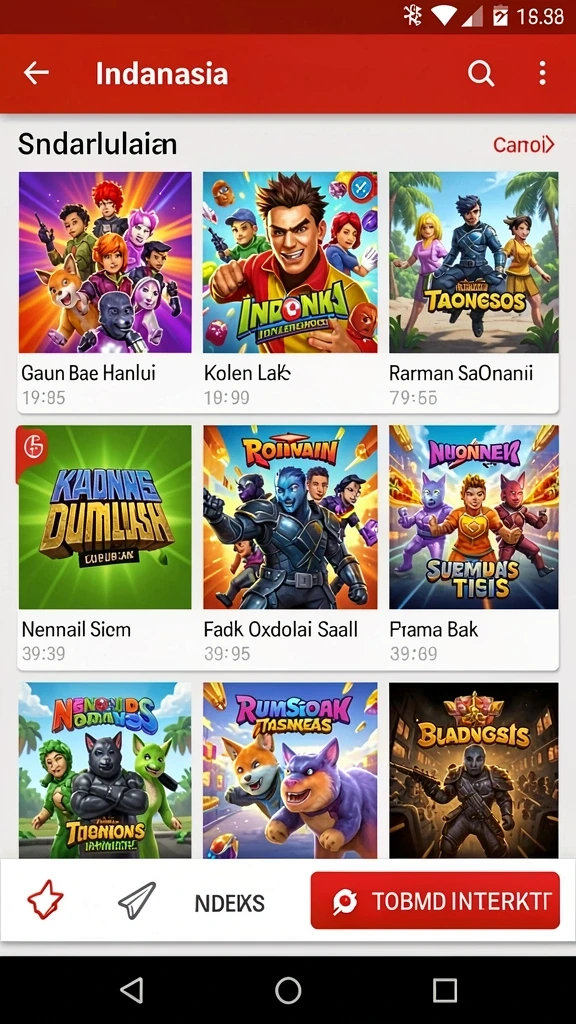The width and height of the screenshot is (576, 1024).
Task: Switch to the NDEIXS item
Action: click(x=229, y=903)
